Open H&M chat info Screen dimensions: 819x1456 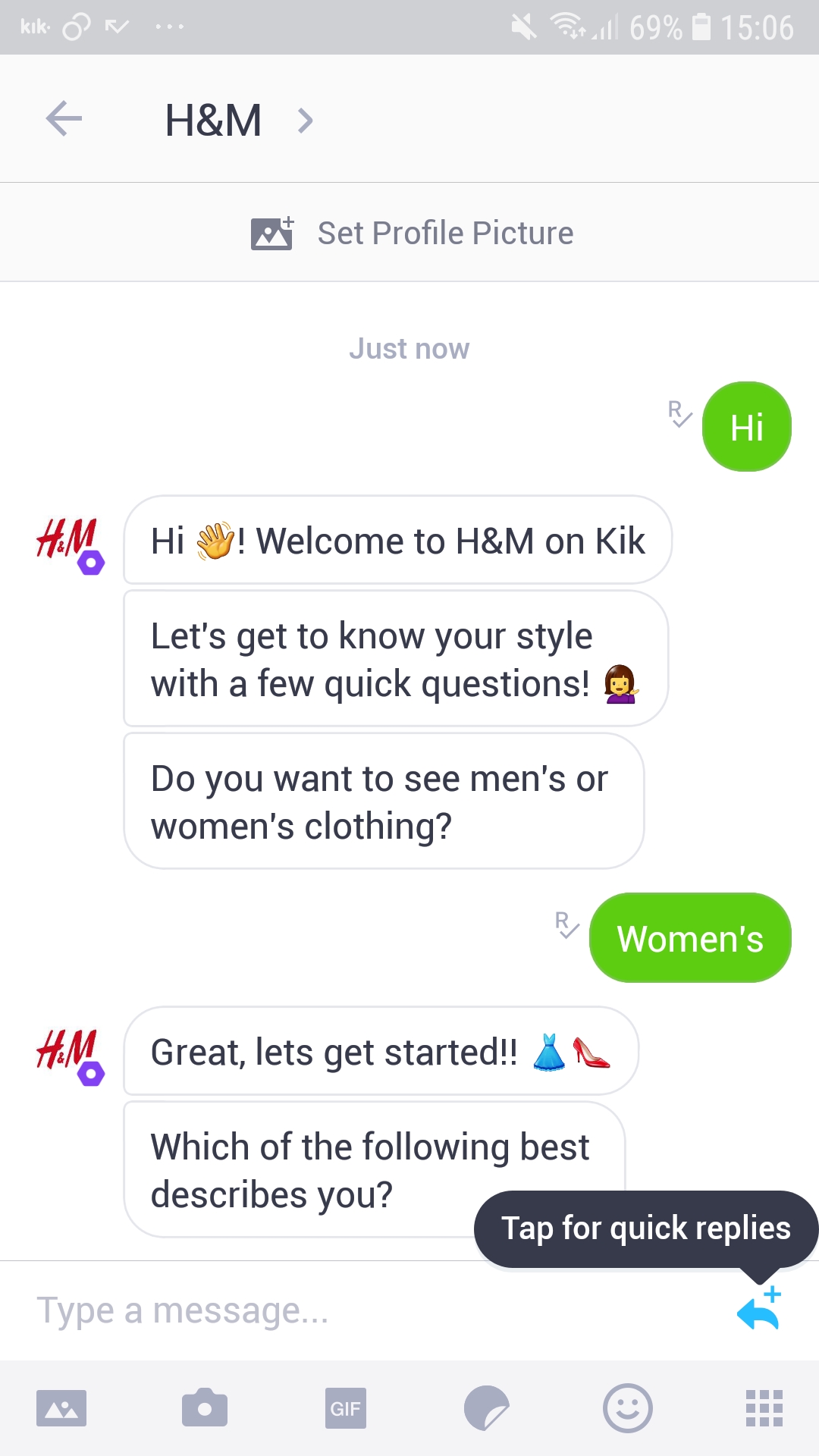pos(238,120)
